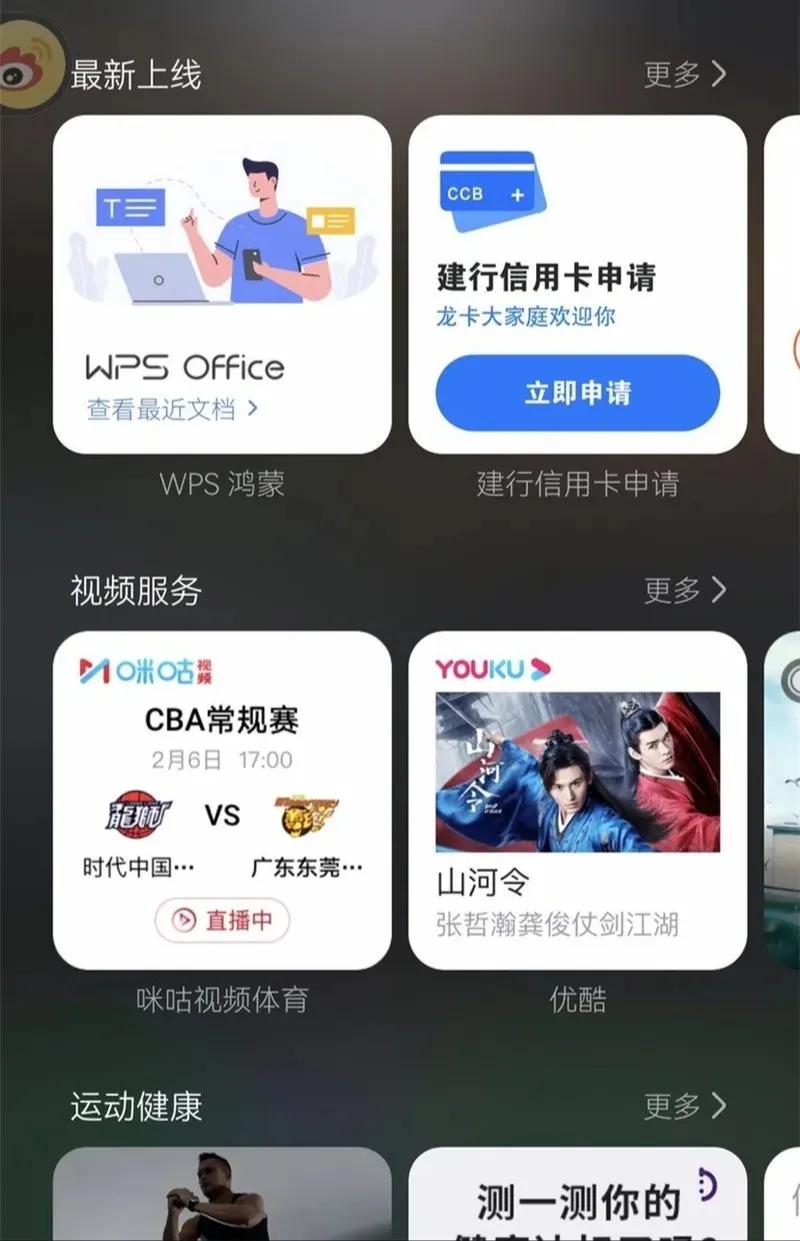Open the 测一测你的 health test card
The image size is (800, 1241).
tap(578, 1200)
